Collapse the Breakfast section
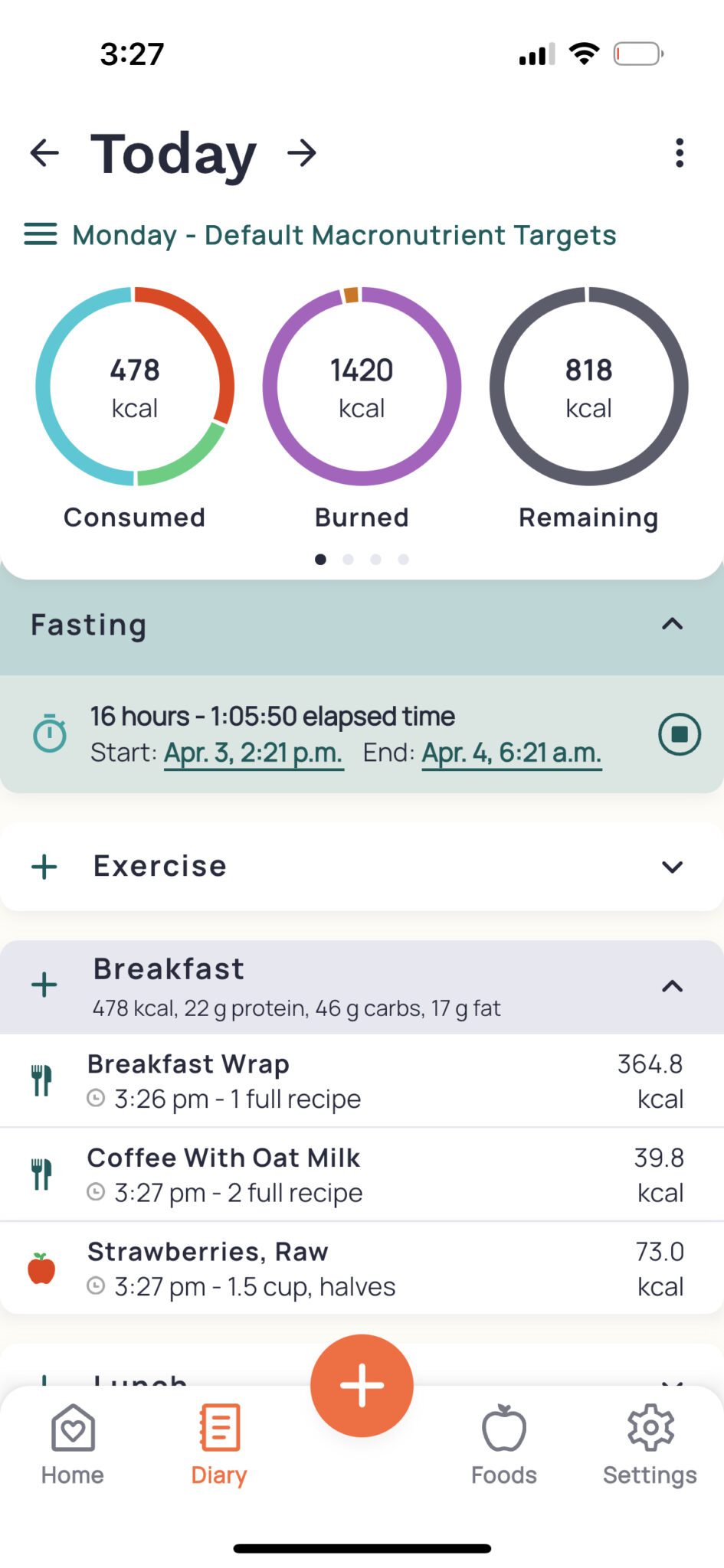 point(672,986)
